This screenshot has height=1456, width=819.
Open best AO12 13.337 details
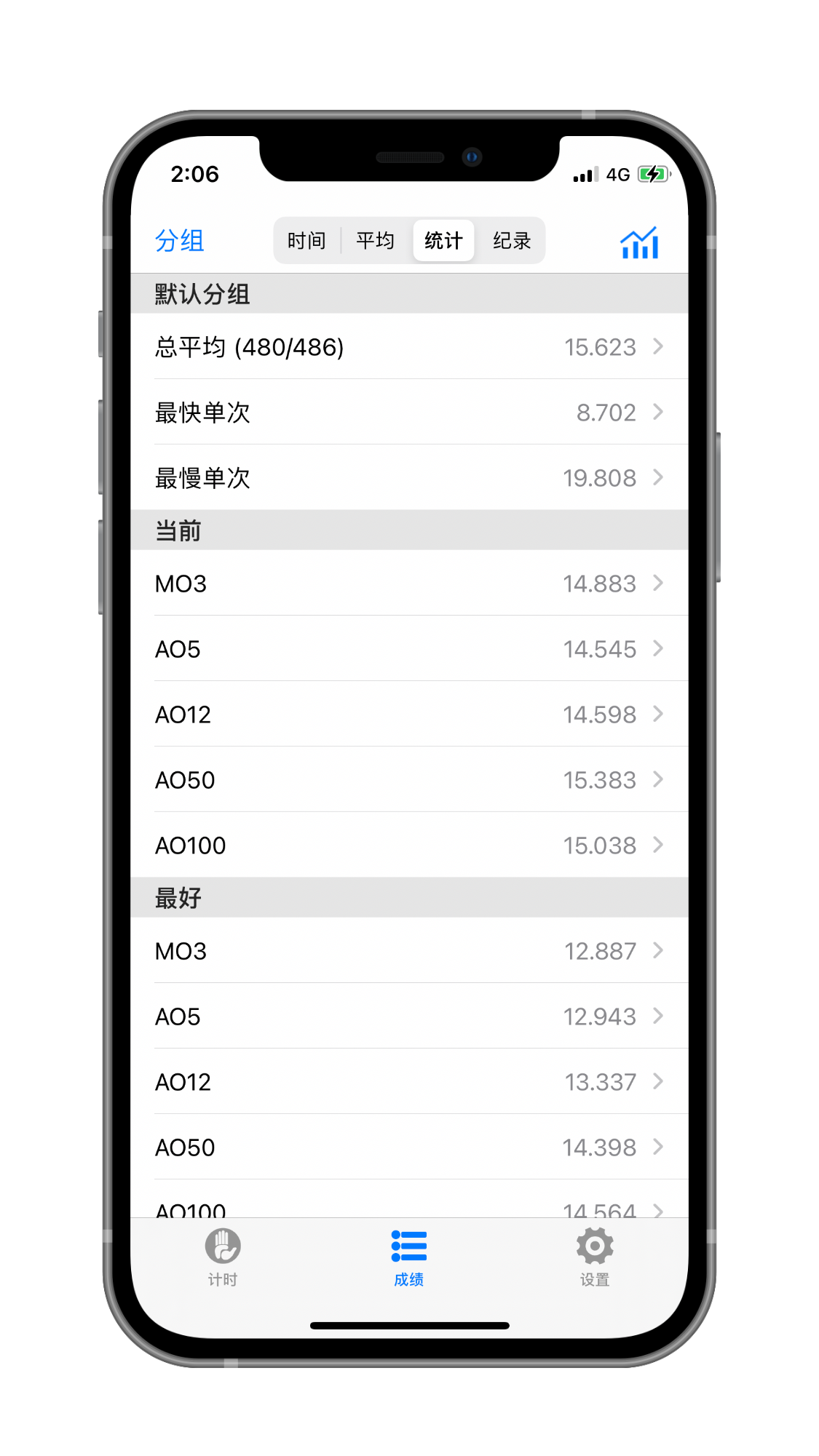click(x=409, y=1082)
